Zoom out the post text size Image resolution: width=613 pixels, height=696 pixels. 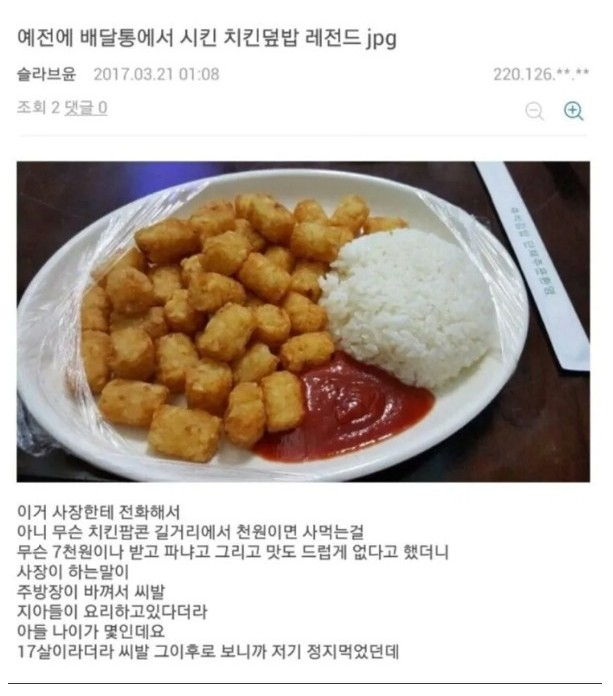pyautogui.click(x=535, y=111)
